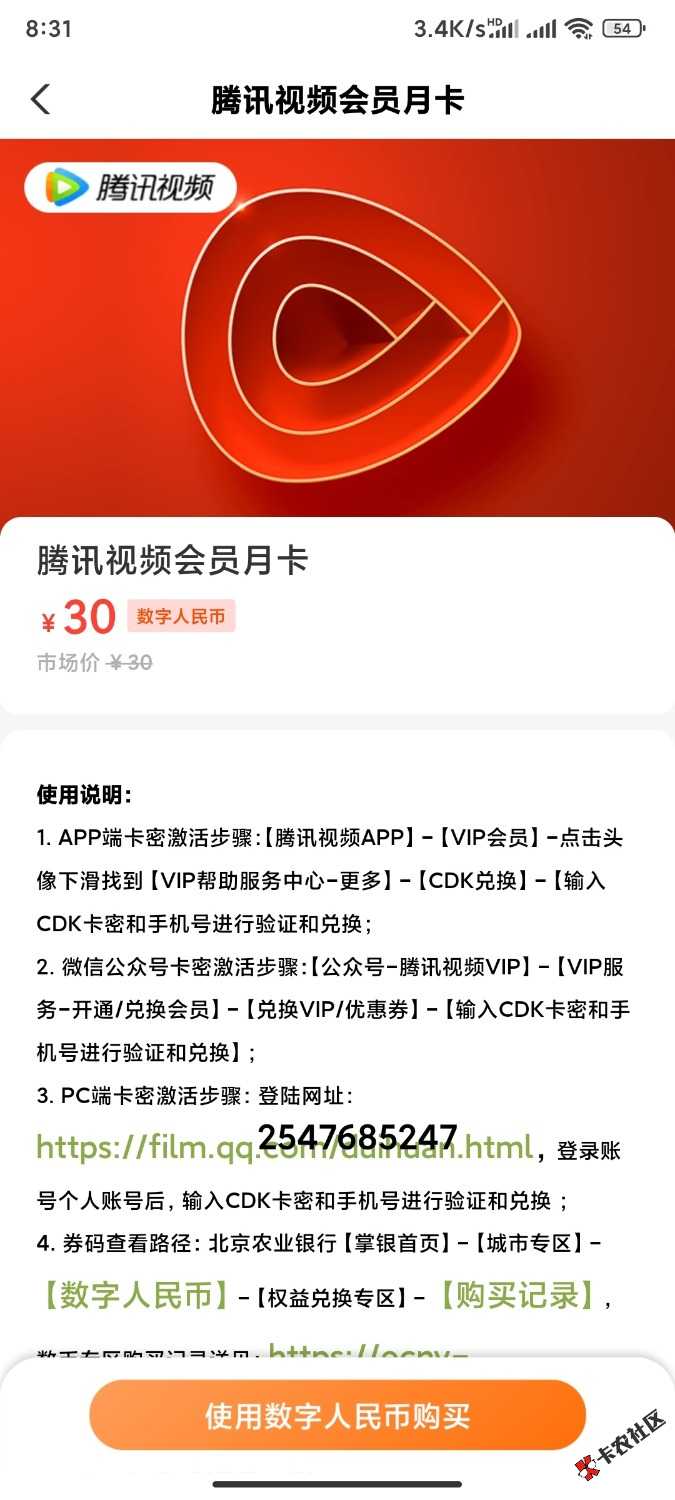This screenshot has height=1500, width=675.
Task: Tap 使用数字人民币购买 to buy the card
Action: 337,1416
